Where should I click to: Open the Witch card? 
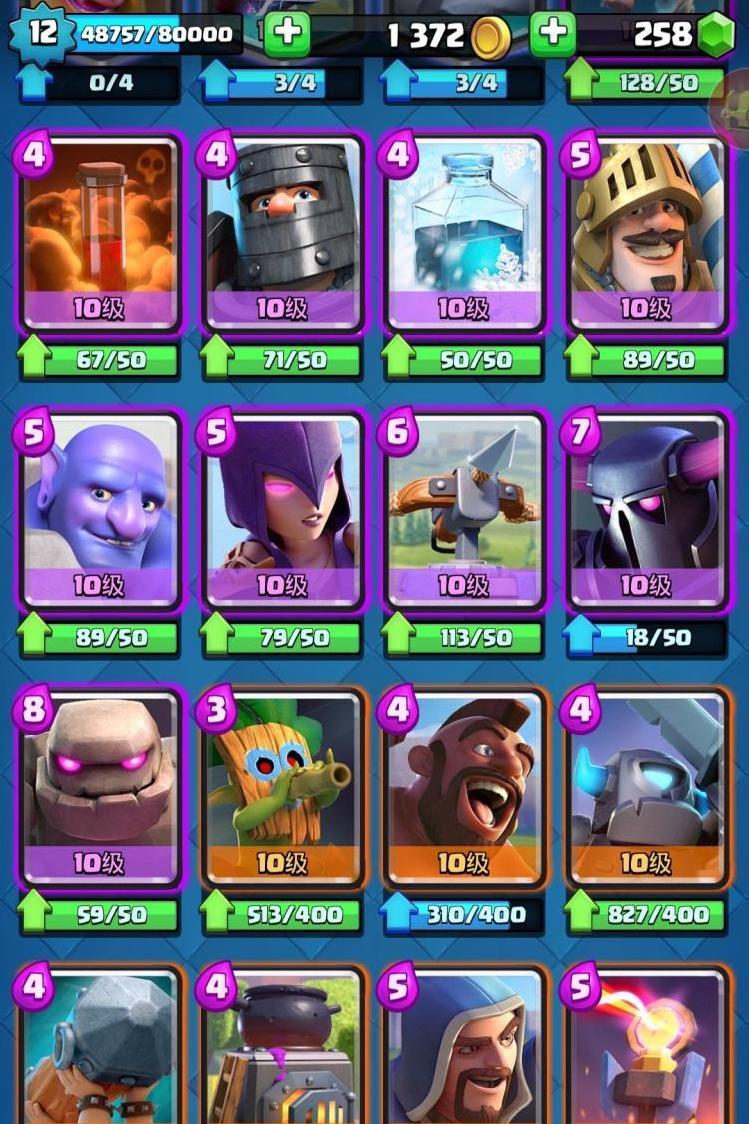pos(282,510)
